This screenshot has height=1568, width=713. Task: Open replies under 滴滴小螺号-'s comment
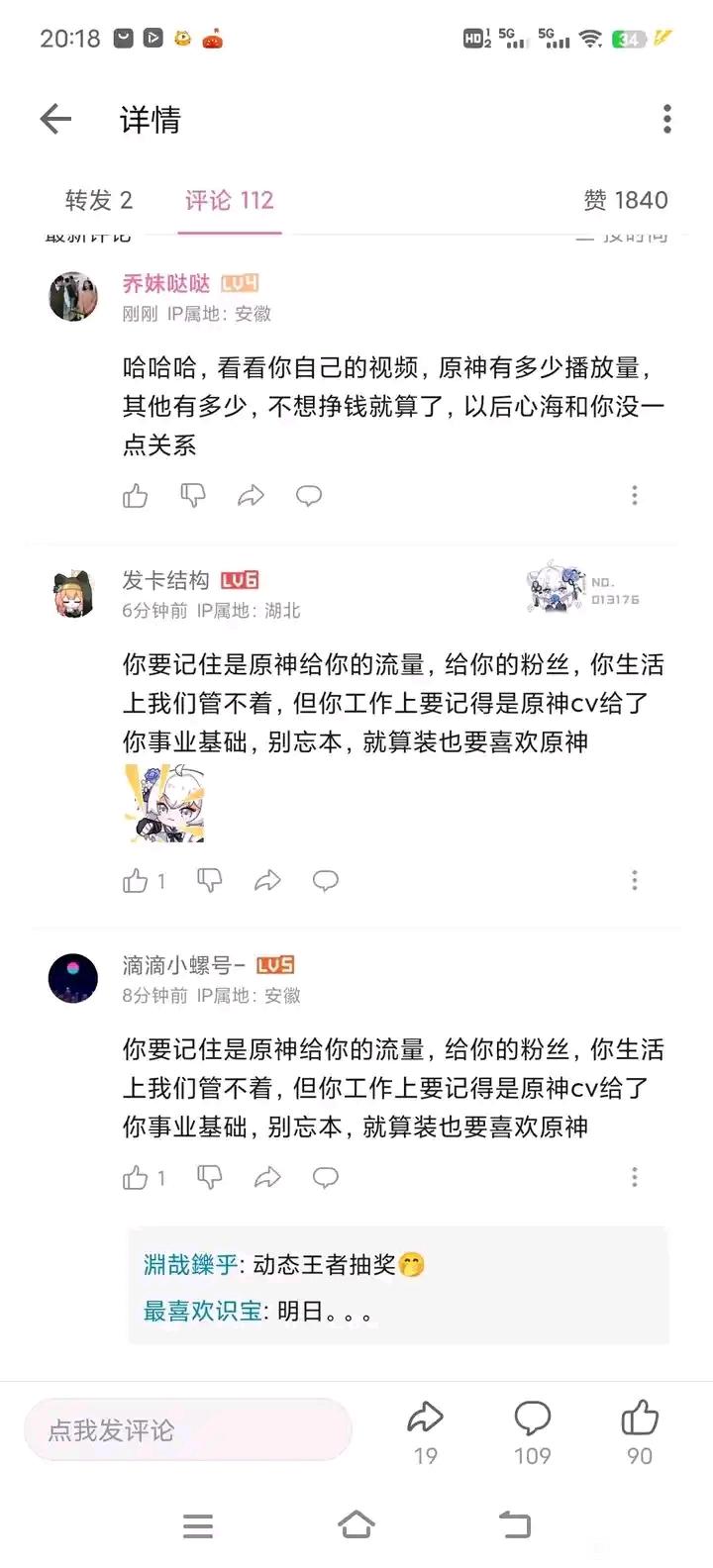tap(398, 1287)
